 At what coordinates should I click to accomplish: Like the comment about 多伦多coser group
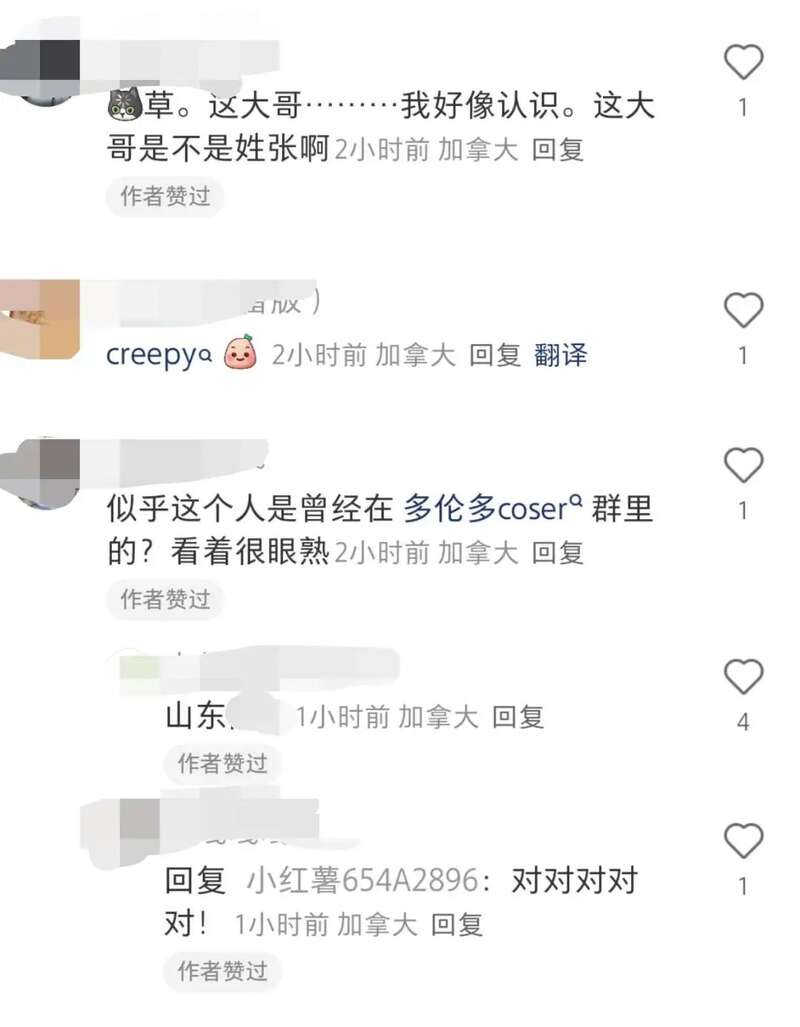click(743, 466)
